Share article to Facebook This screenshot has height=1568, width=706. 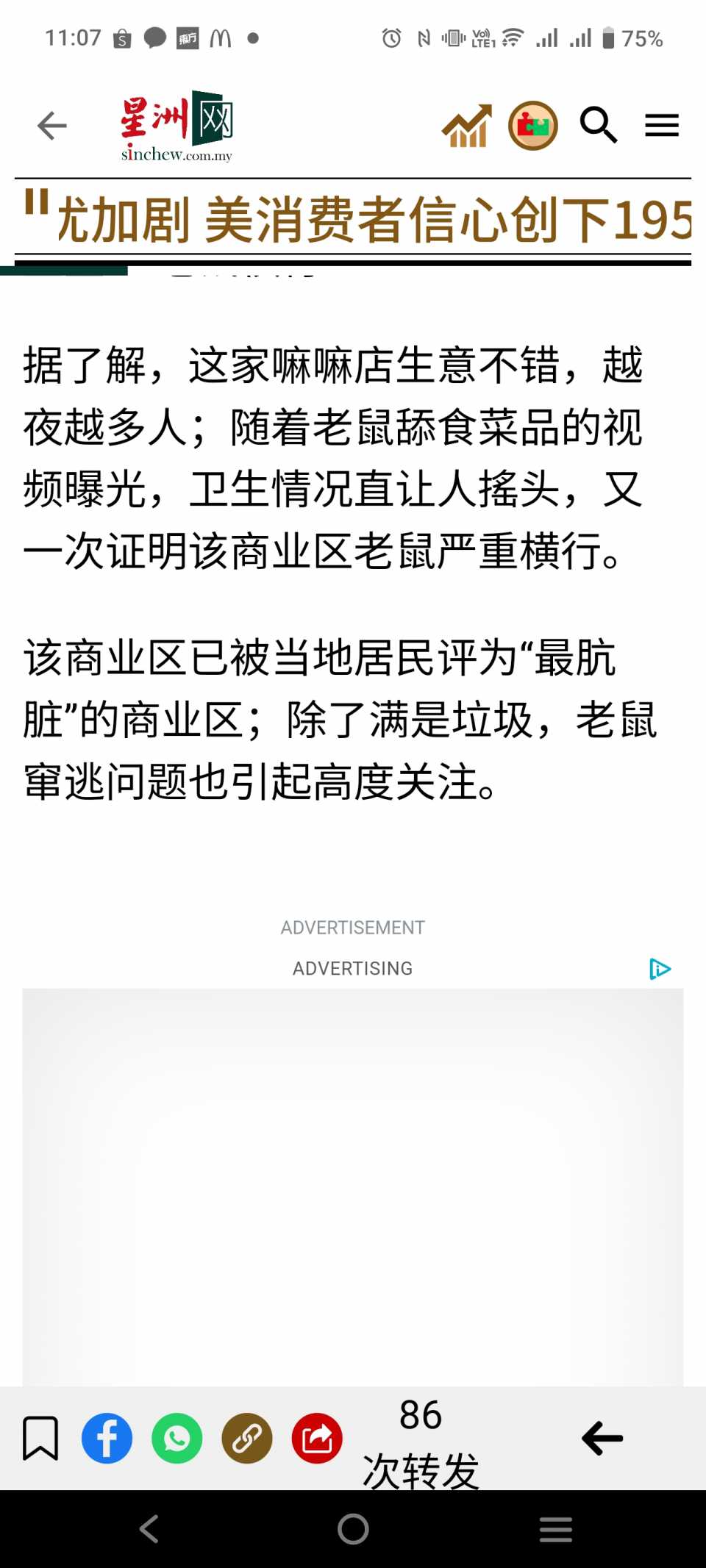coord(107,1438)
